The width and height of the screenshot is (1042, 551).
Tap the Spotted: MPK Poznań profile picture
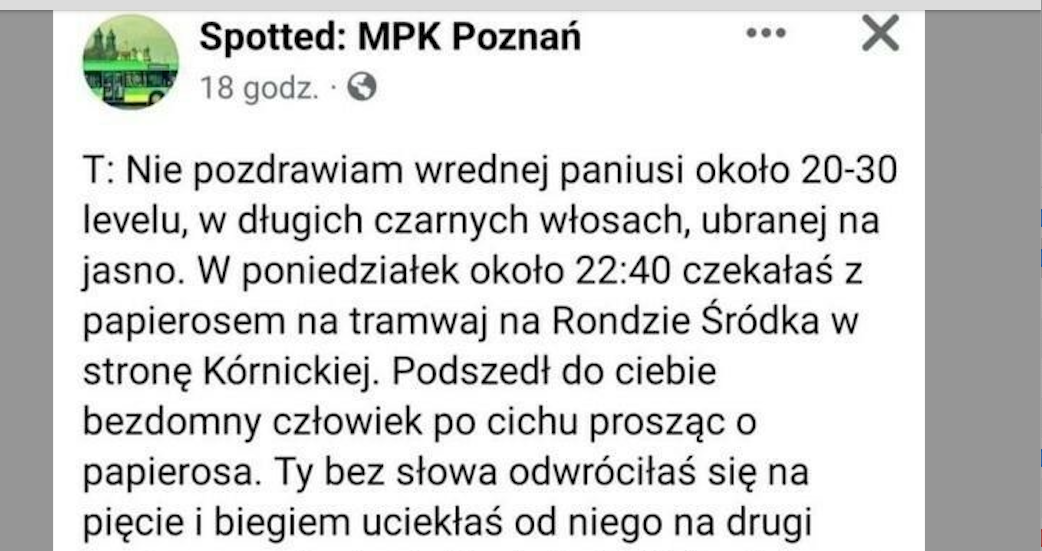click(x=131, y=62)
